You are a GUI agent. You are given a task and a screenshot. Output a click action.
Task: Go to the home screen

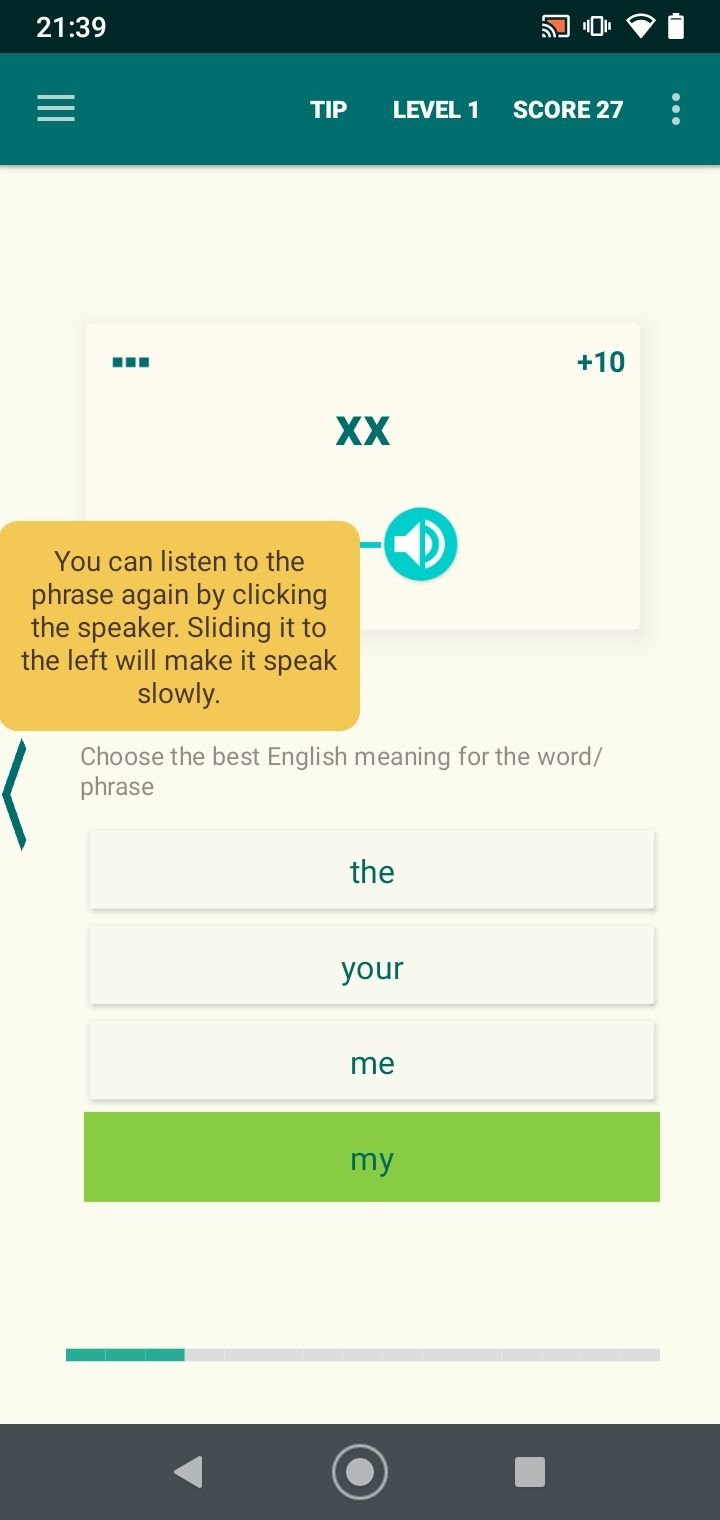click(x=360, y=1472)
